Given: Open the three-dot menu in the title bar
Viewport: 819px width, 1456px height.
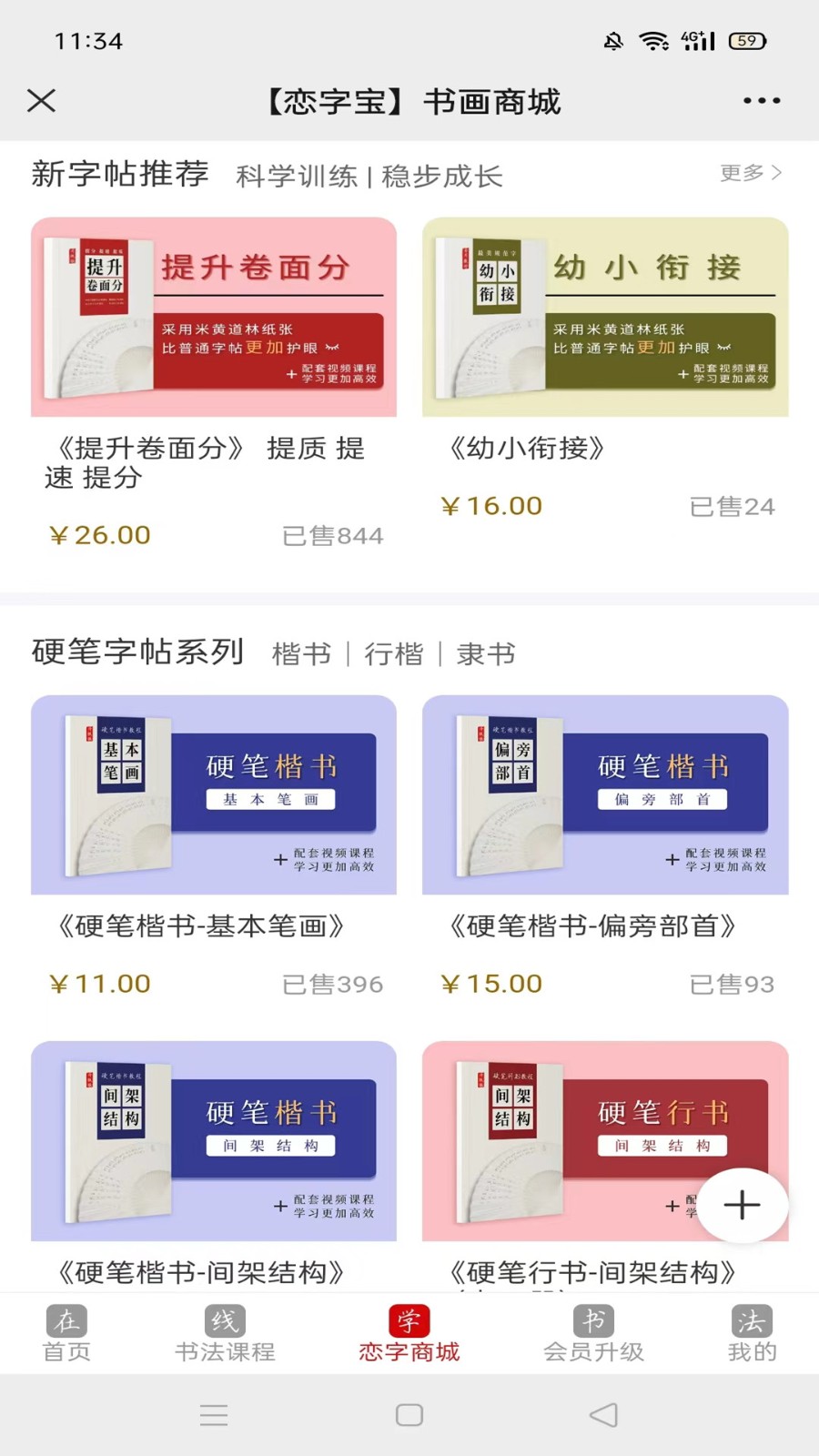Looking at the screenshot, I should (x=761, y=101).
